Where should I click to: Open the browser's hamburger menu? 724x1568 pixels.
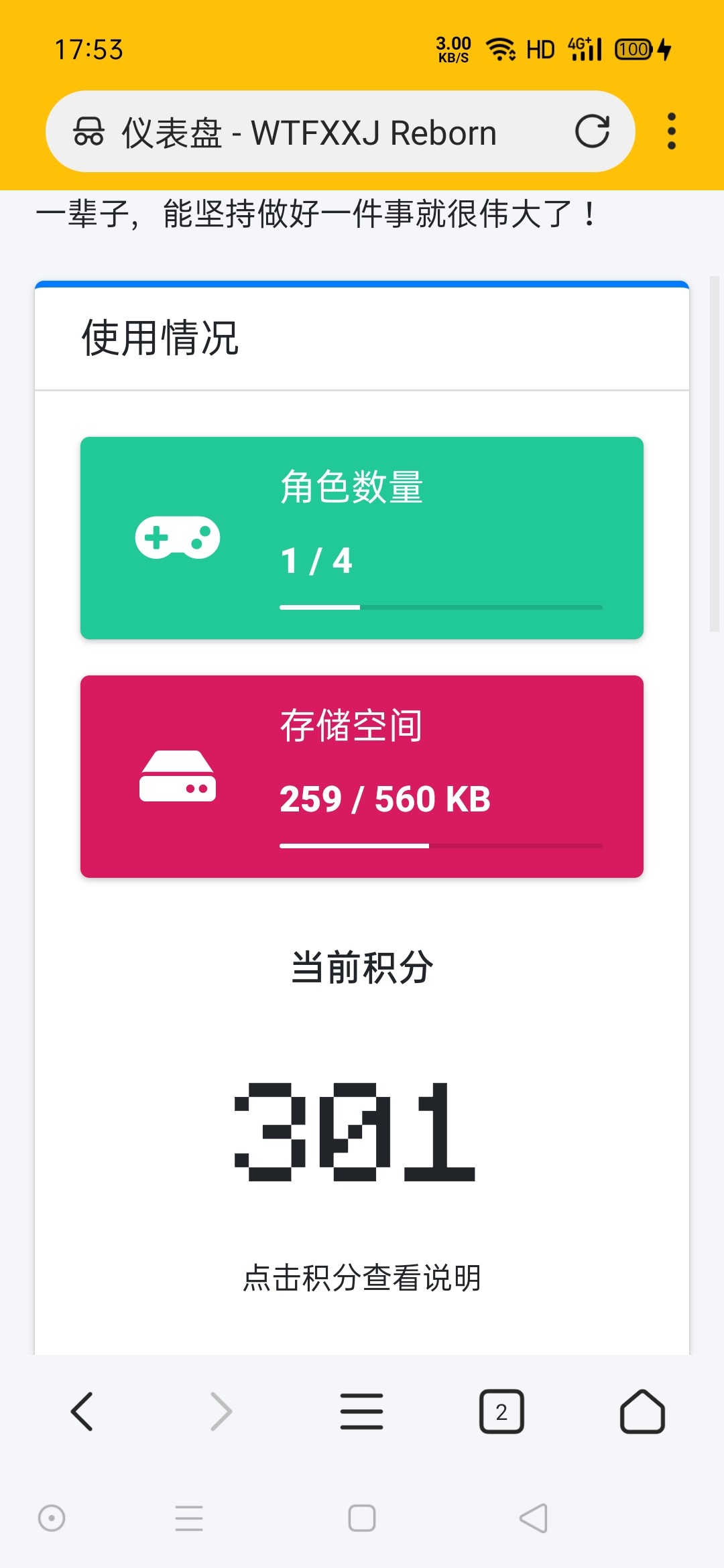coord(361,1412)
